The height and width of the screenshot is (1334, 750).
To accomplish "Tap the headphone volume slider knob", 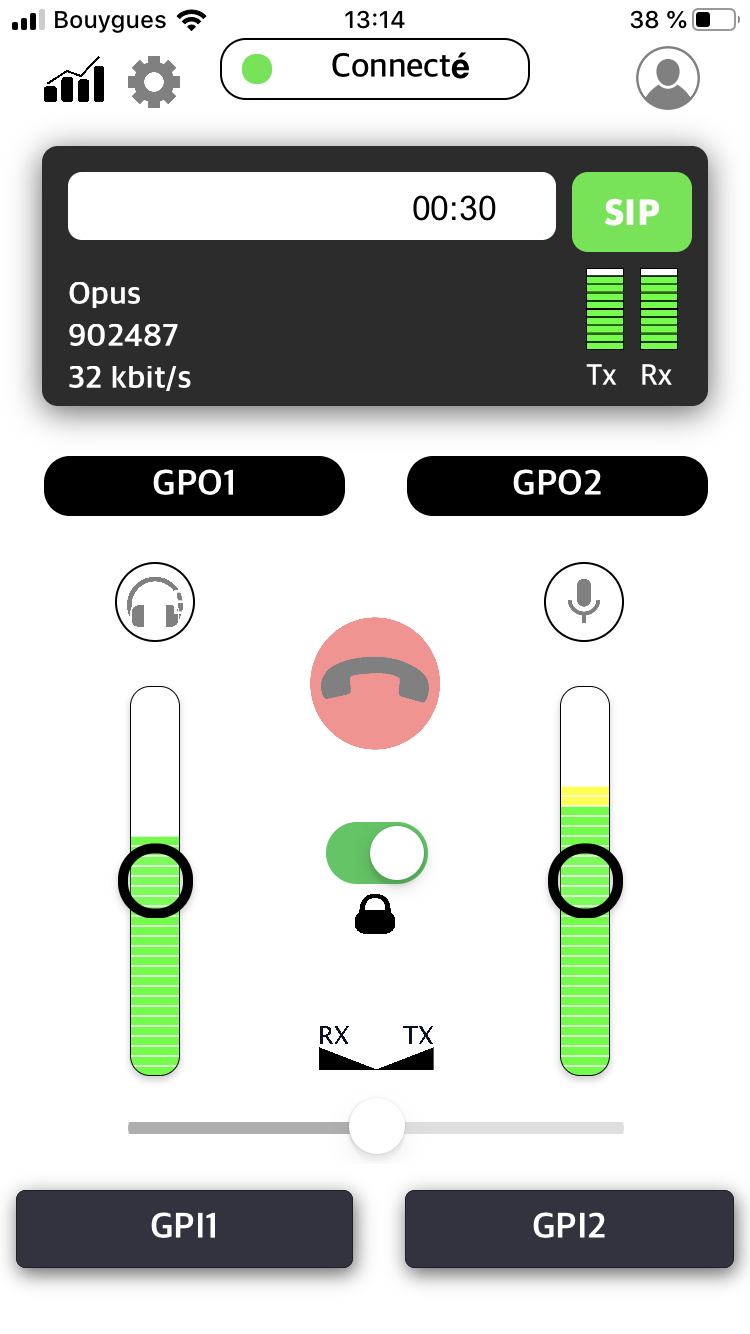I will 155,880.
